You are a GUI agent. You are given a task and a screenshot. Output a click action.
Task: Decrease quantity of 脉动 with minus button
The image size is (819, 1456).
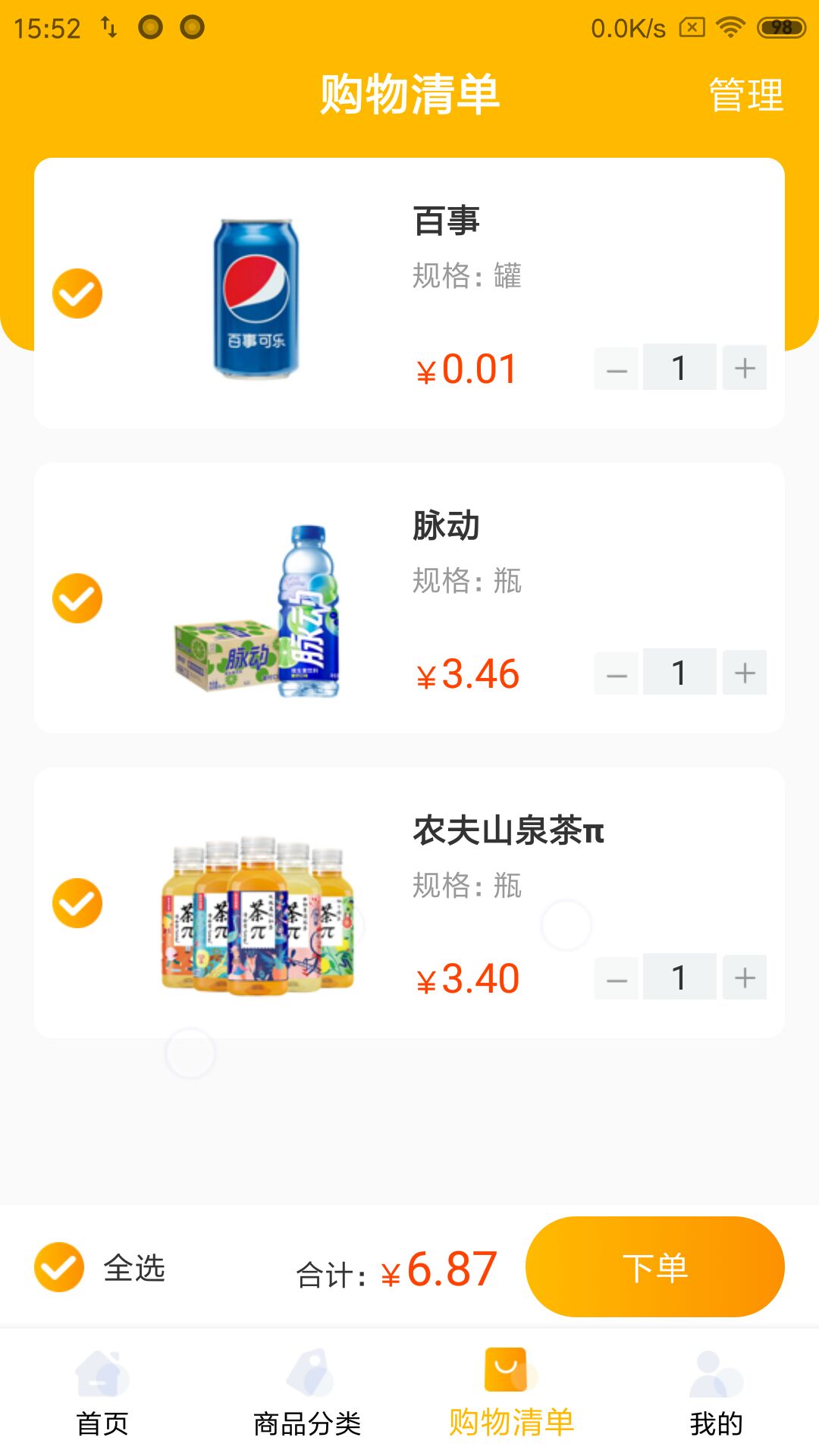pos(615,672)
